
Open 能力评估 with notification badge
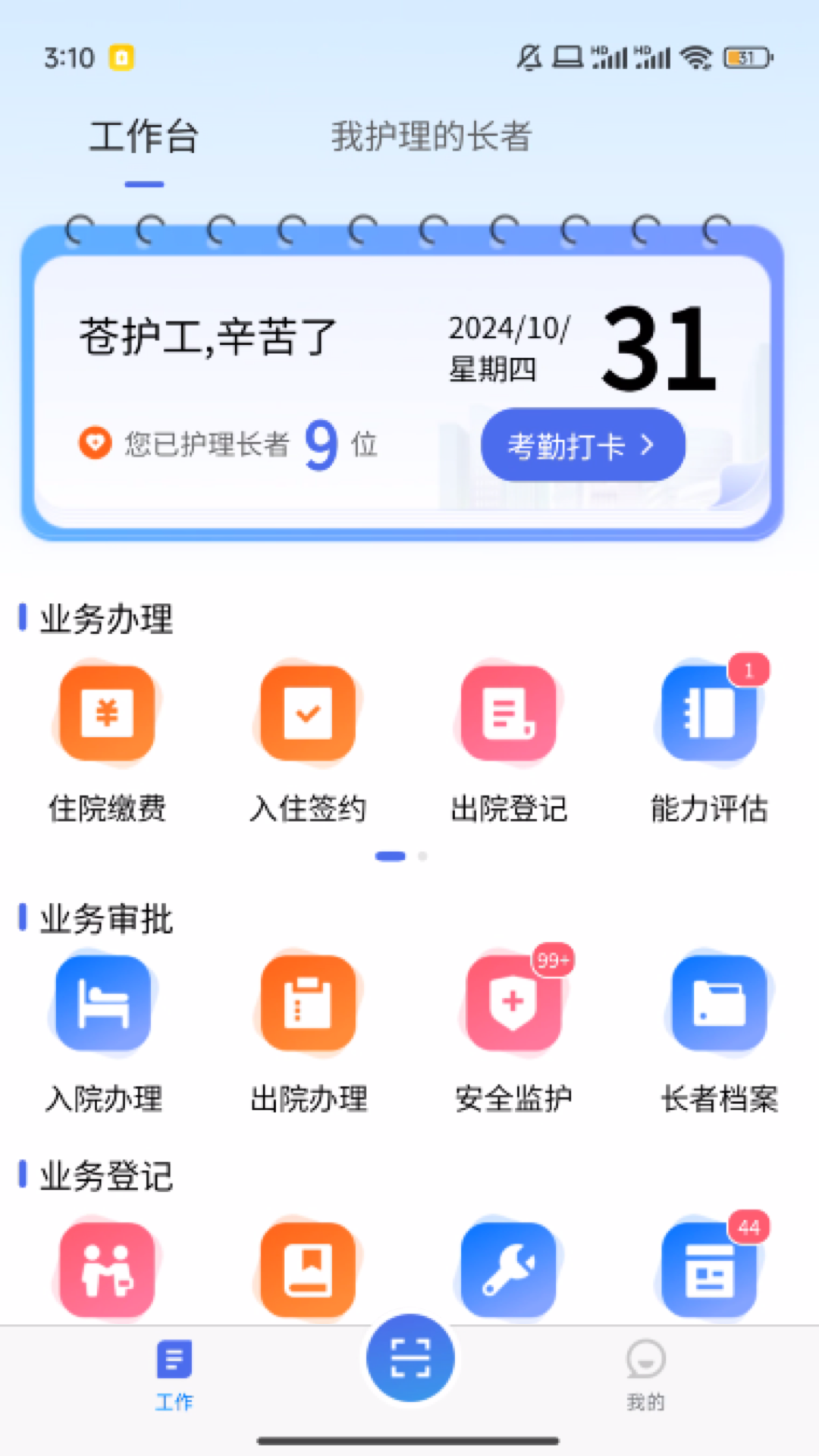709,713
